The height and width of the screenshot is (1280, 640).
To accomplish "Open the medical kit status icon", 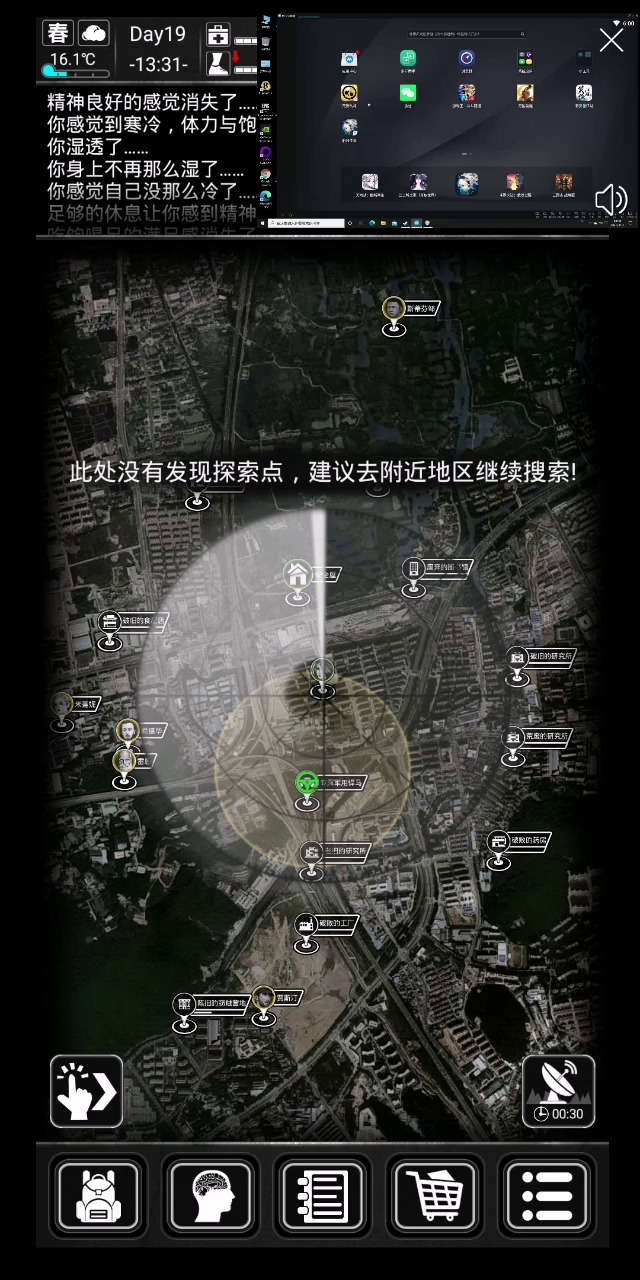I will [x=218, y=34].
